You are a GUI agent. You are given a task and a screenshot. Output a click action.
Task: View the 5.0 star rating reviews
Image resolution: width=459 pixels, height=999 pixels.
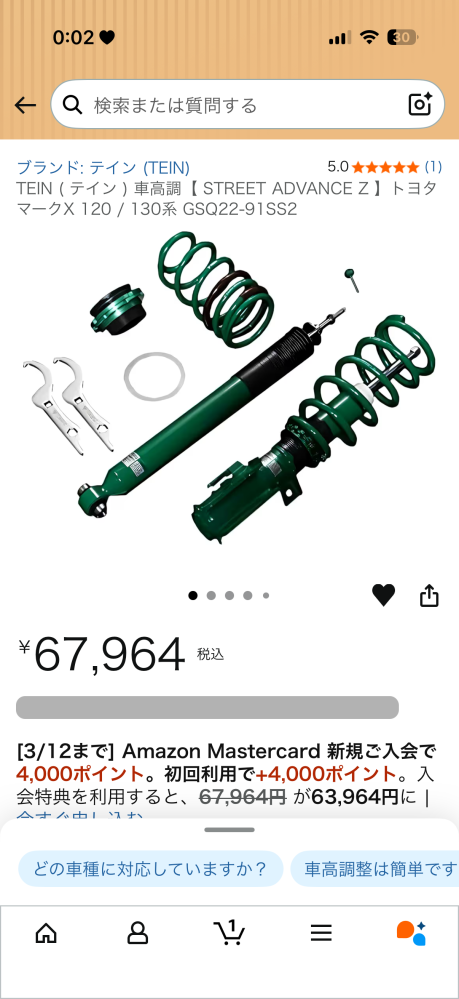coord(384,167)
